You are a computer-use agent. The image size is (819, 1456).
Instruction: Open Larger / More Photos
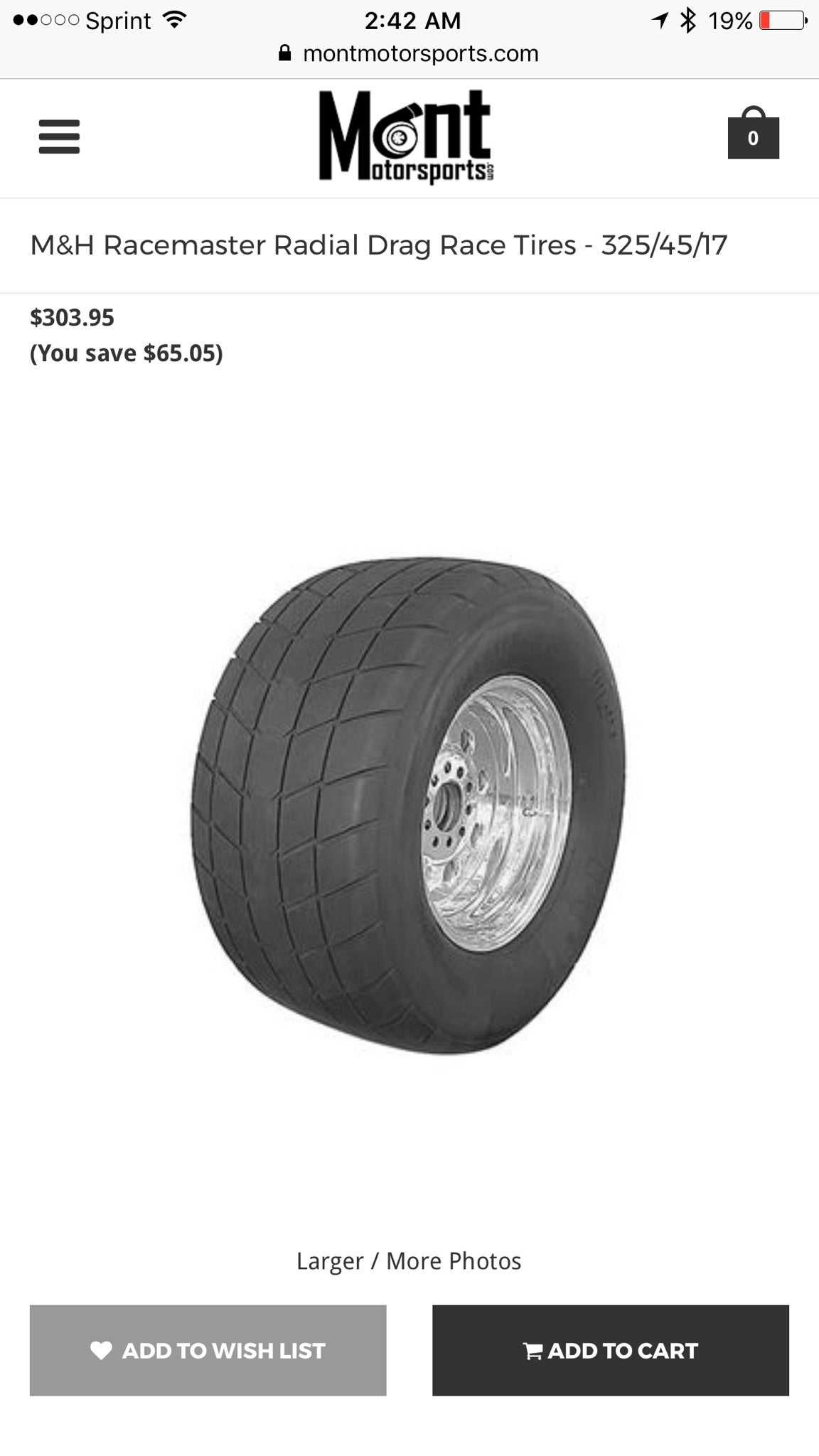click(x=409, y=1260)
